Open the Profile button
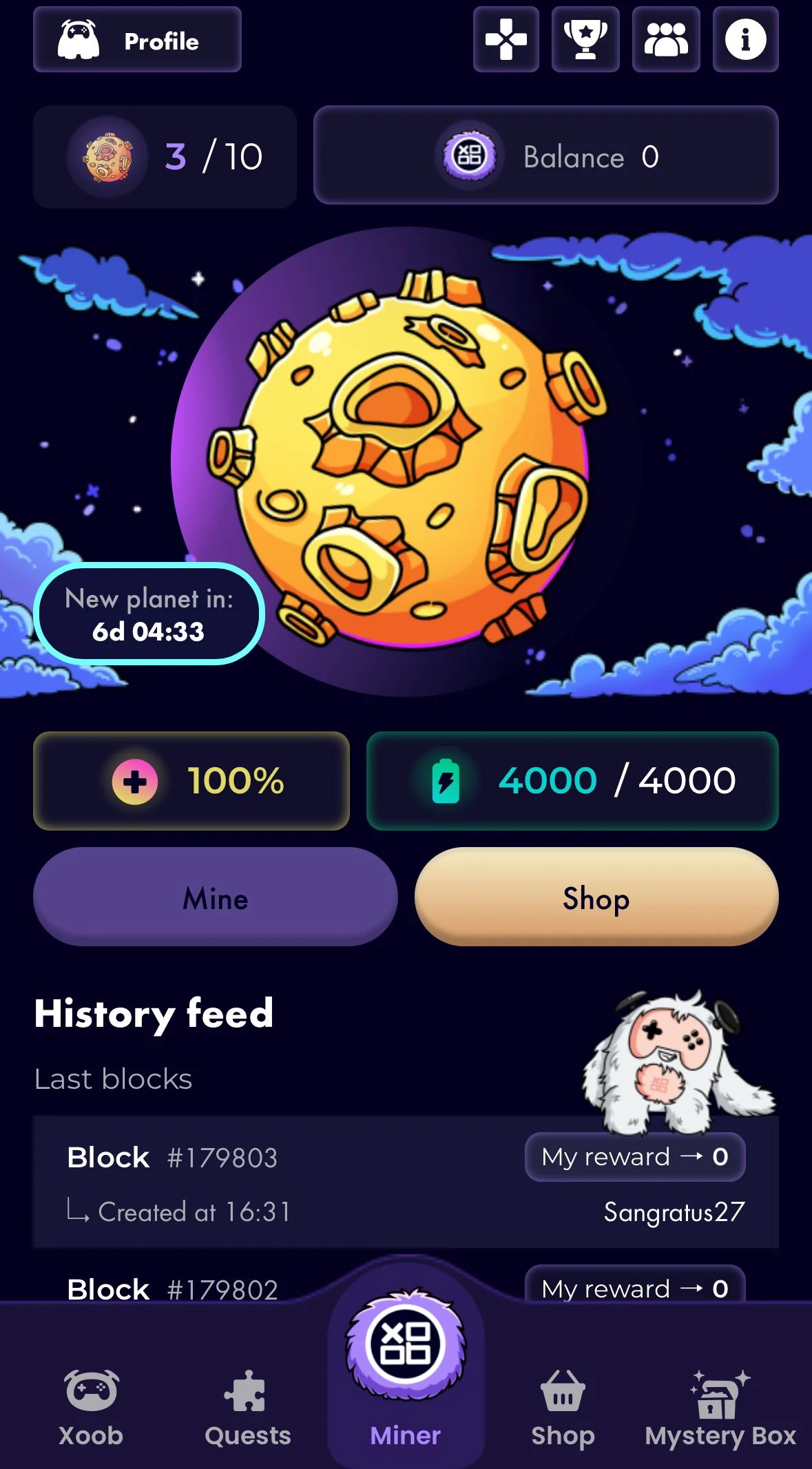 tap(137, 40)
